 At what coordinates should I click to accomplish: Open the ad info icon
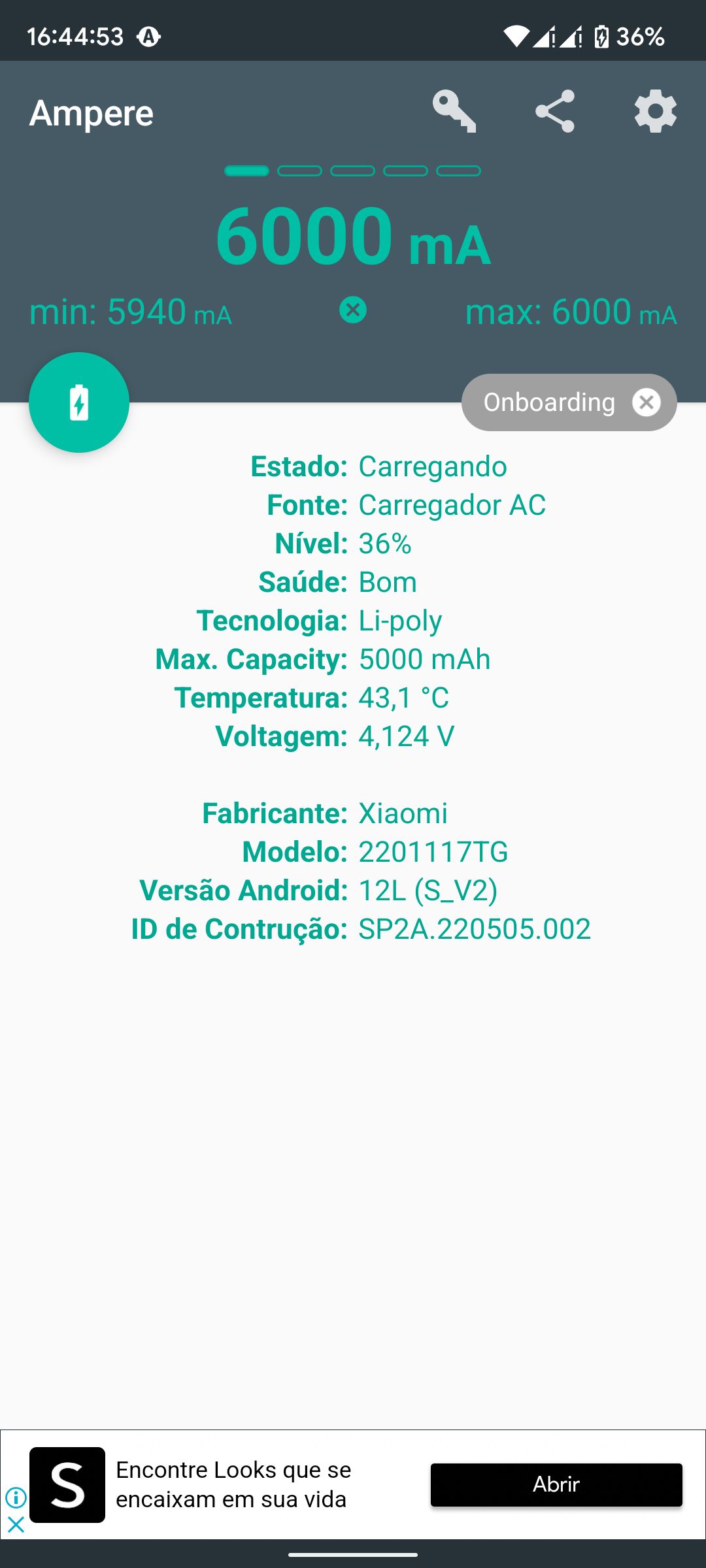[16, 1497]
